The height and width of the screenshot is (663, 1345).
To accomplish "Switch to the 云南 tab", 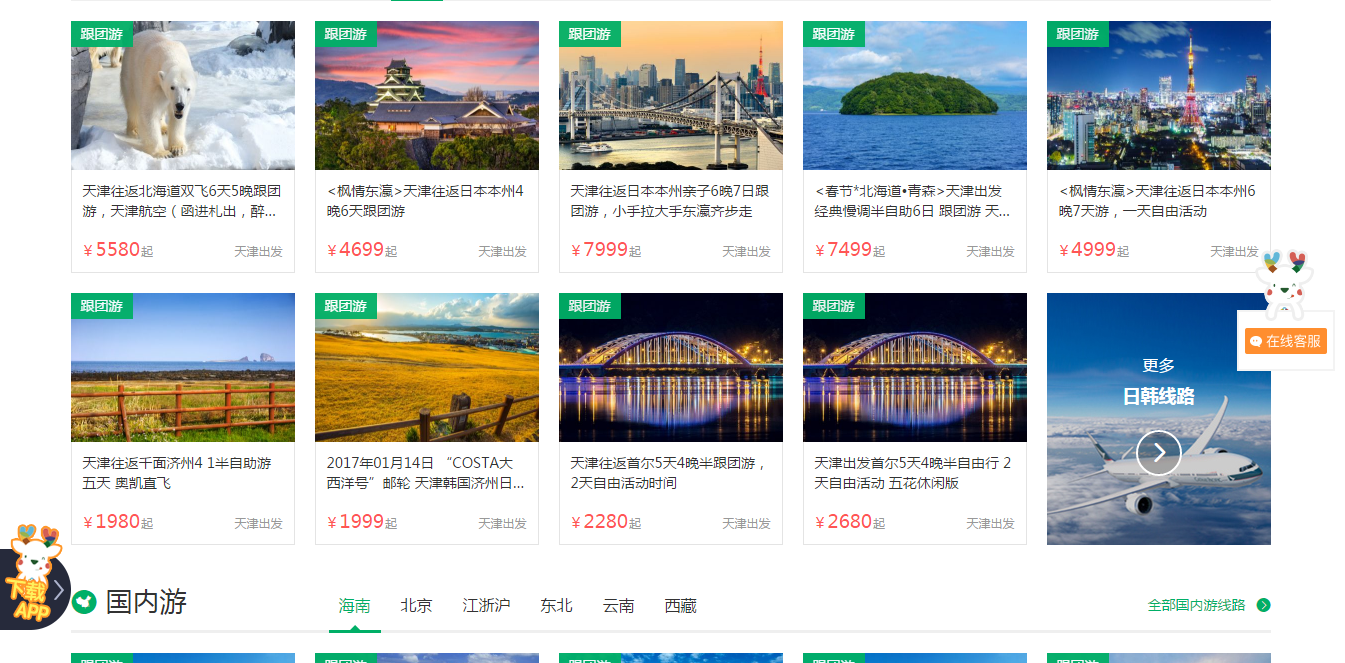I will pyautogui.click(x=618, y=606).
